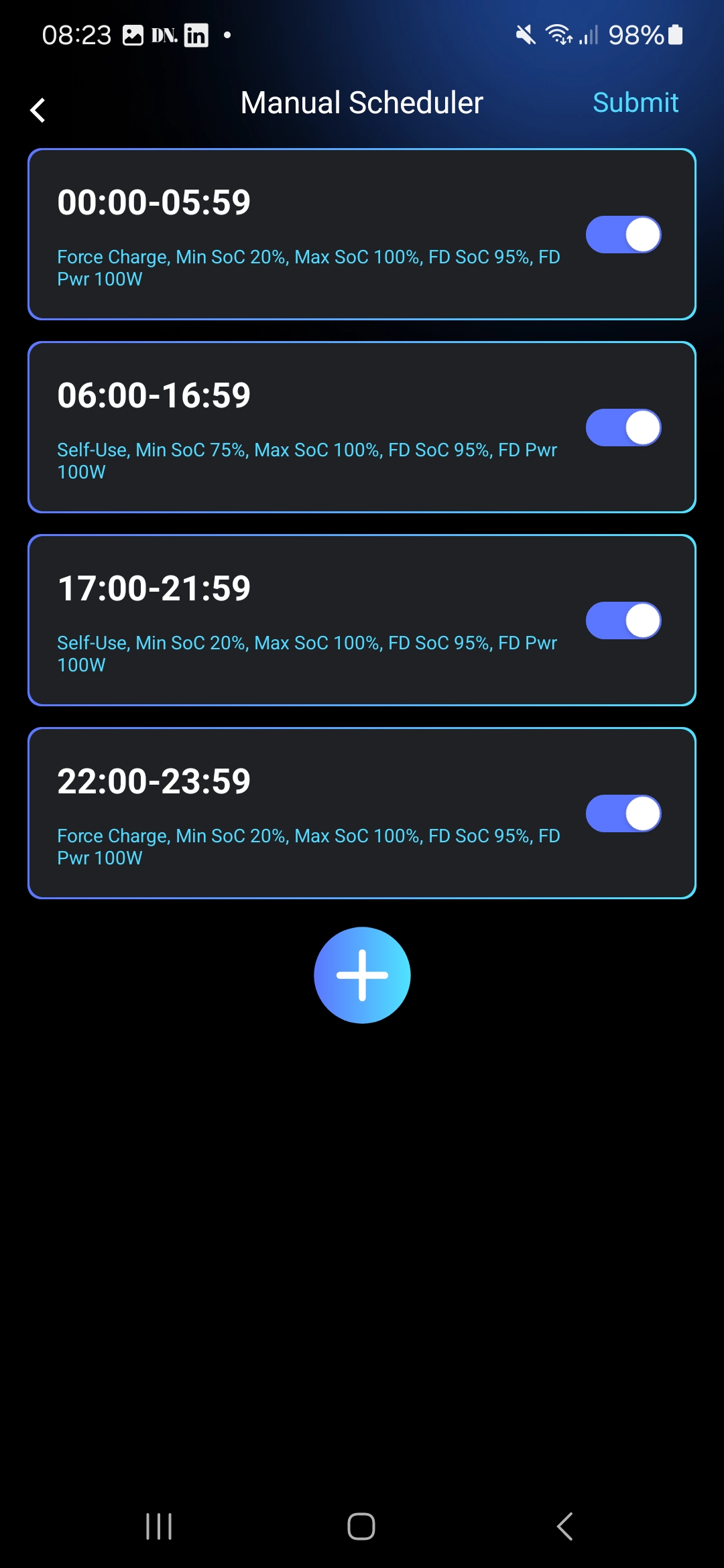Switch off the 17:00-21:59 toggle
Viewport: 724px width, 1568px height.
[x=623, y=620]
